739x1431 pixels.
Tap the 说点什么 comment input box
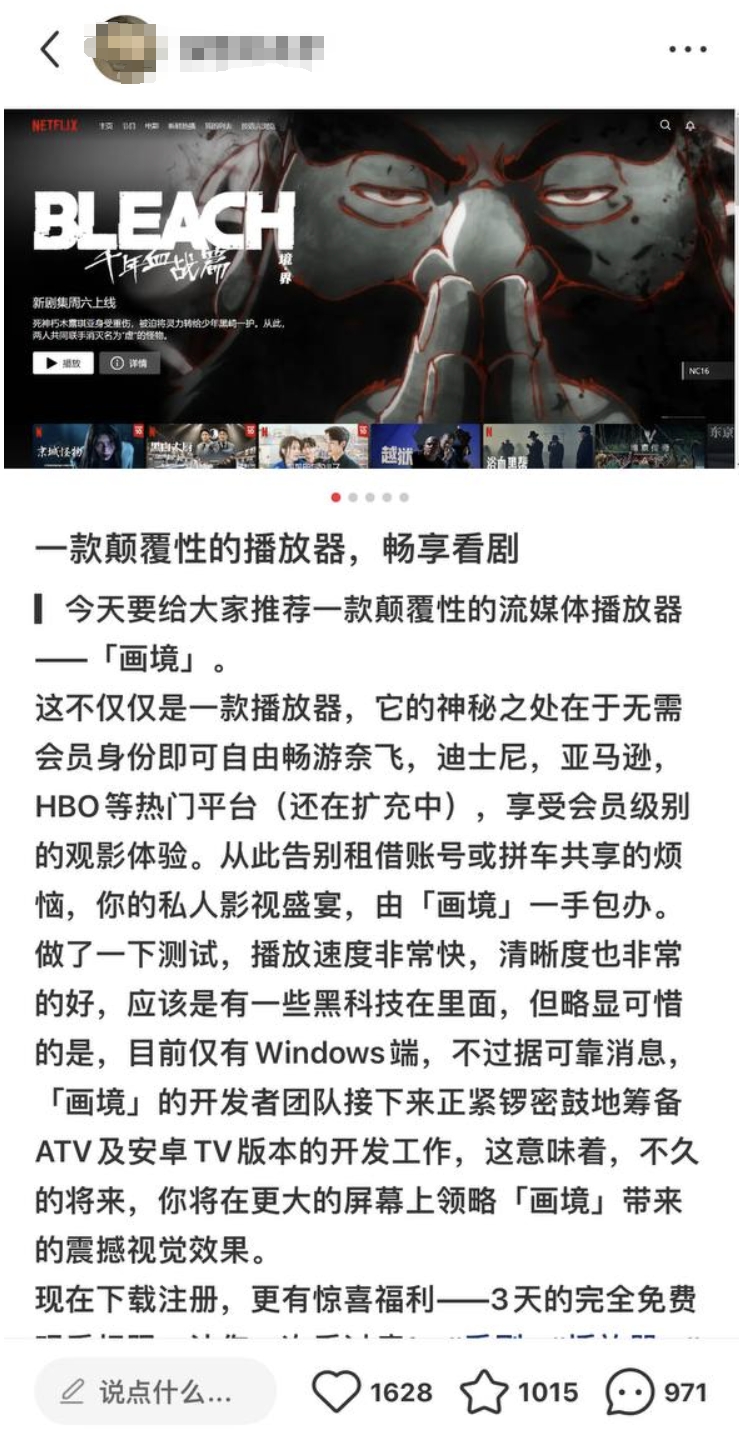pyautogui.click(x=155, y=1391)
